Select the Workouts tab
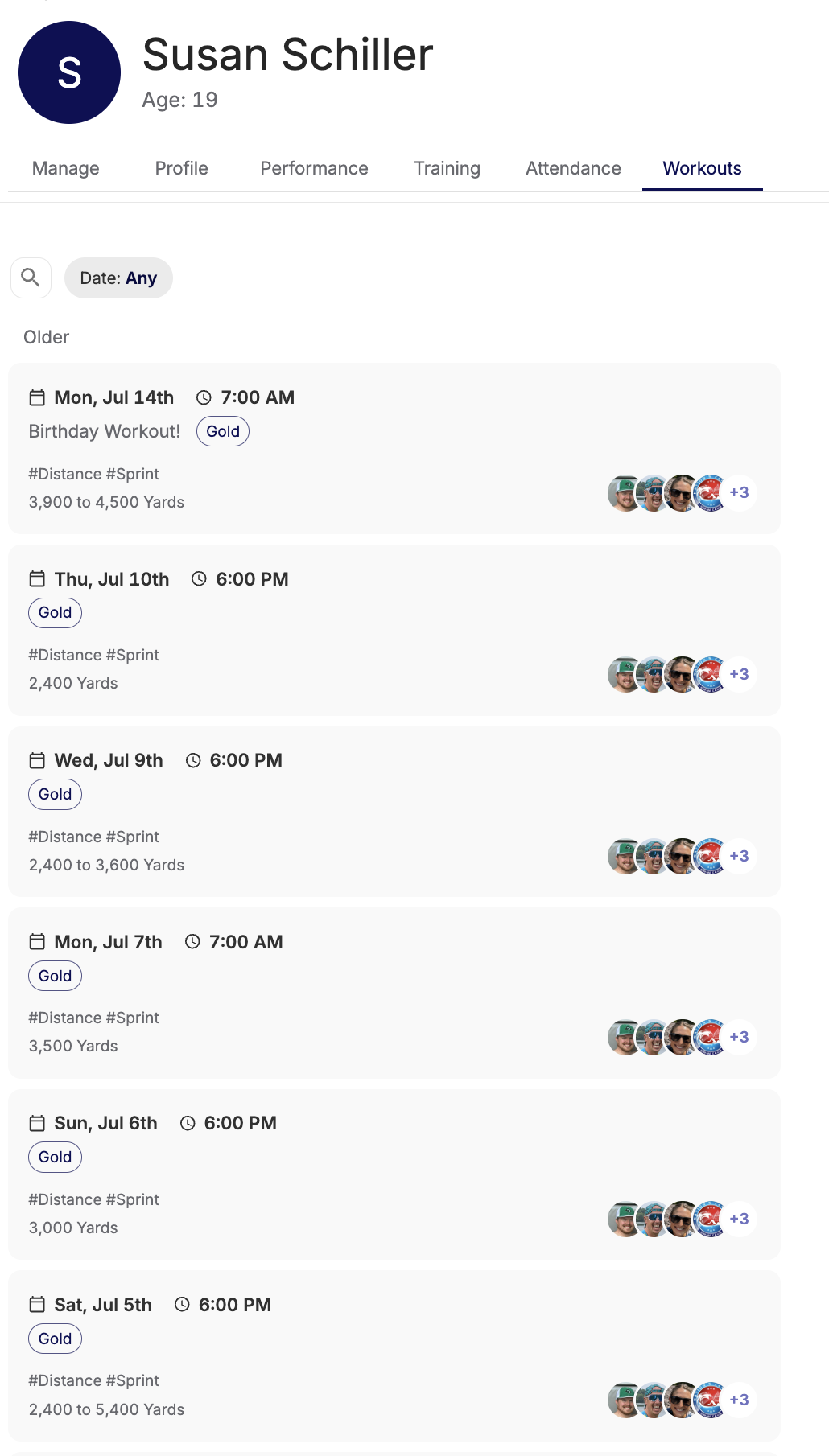 click(x=702, y=168)
